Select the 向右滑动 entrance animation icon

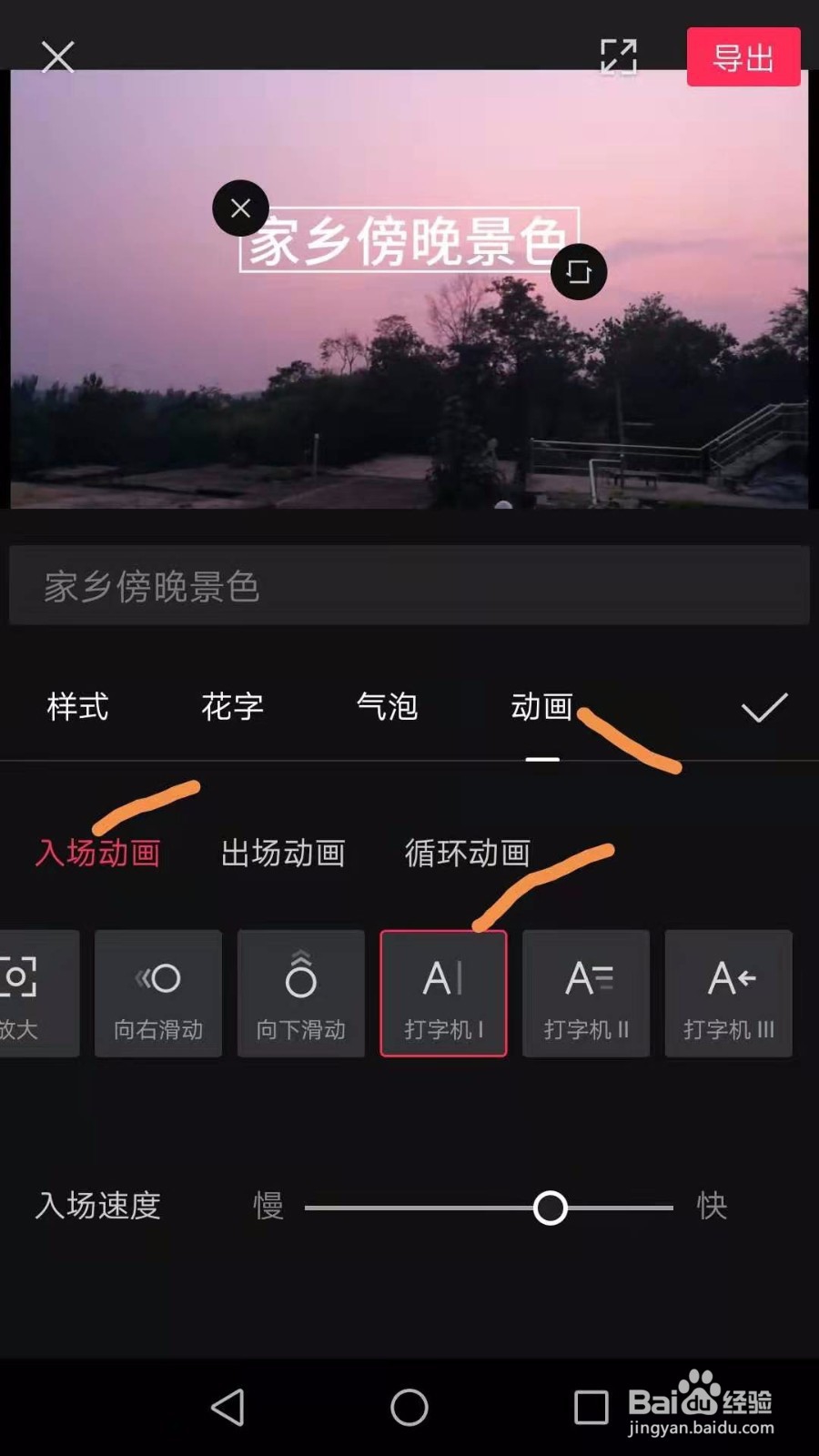[x=157, y=992]
